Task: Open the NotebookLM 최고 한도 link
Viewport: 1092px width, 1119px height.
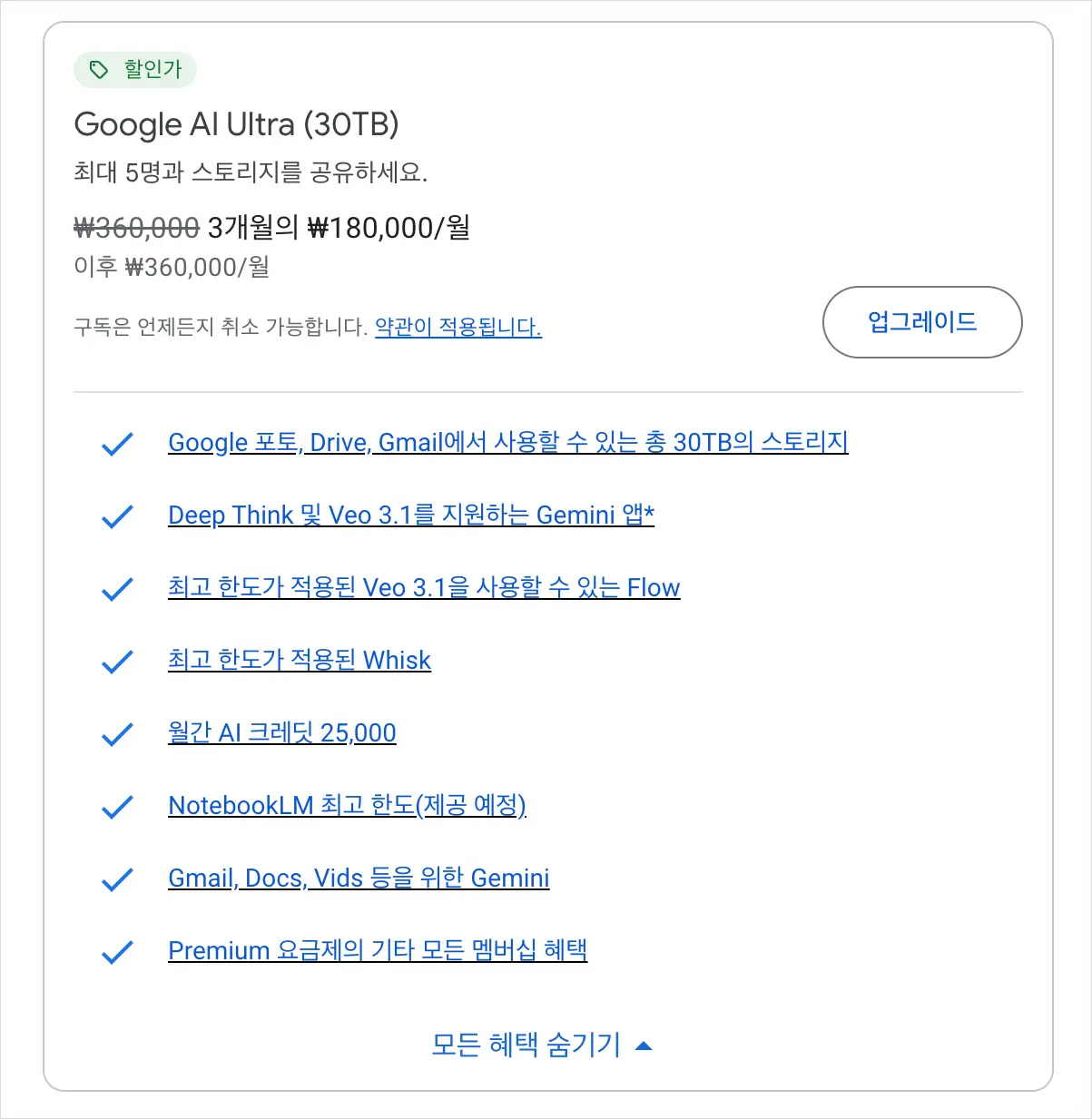Action: tap(347, 806)
